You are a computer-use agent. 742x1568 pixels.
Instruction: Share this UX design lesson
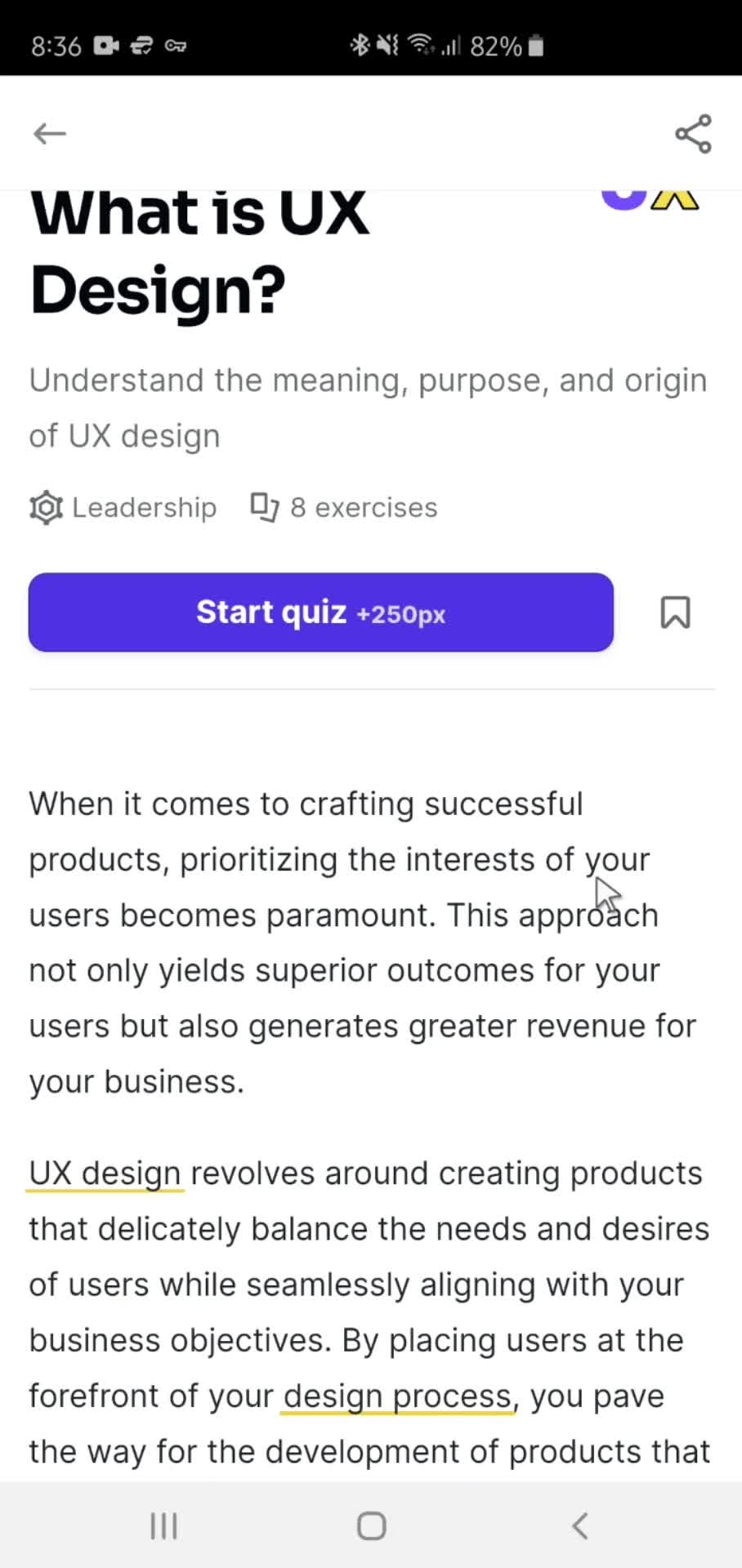pos(693,134)
